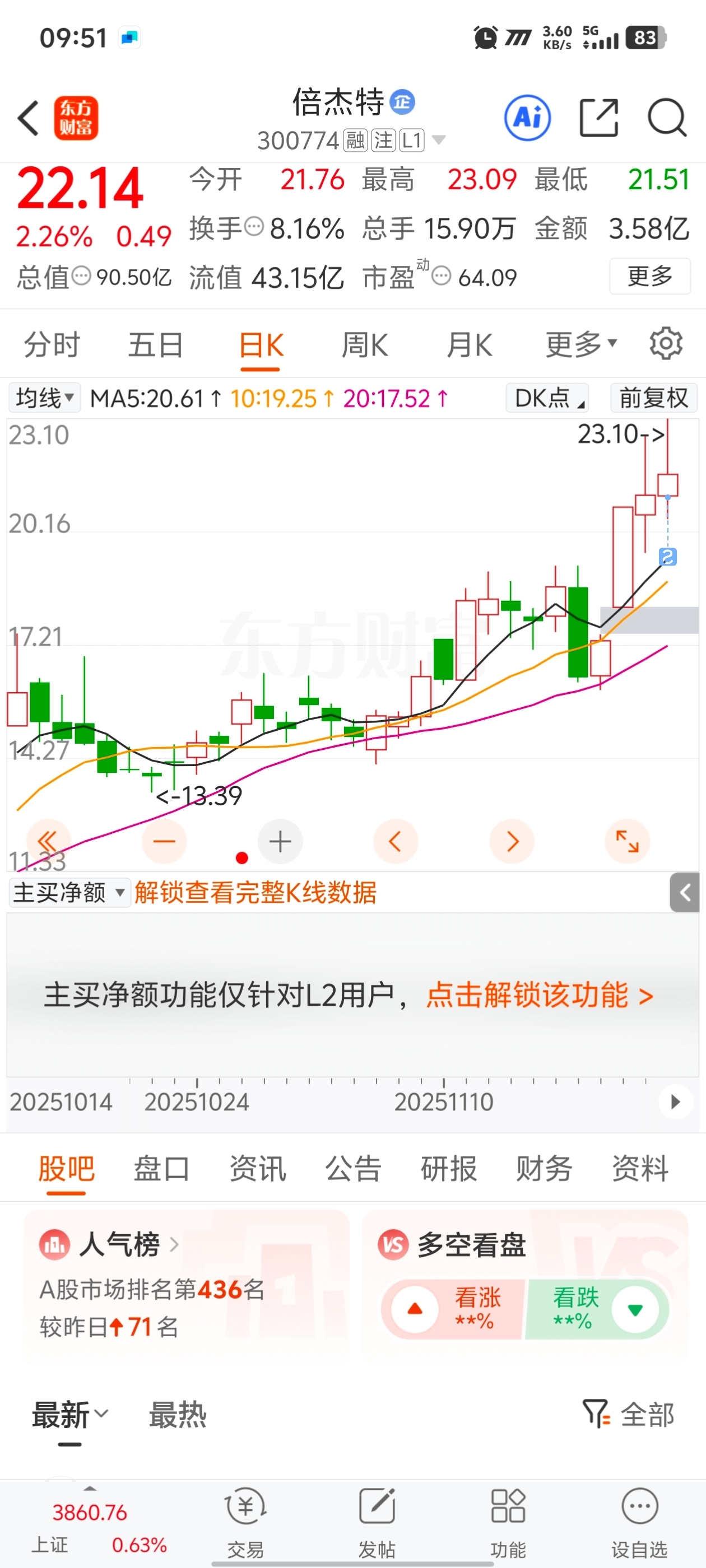The height and width of the screenshot is (1568, 706).
Task: Share this stock page
Action: coord(599,118)
